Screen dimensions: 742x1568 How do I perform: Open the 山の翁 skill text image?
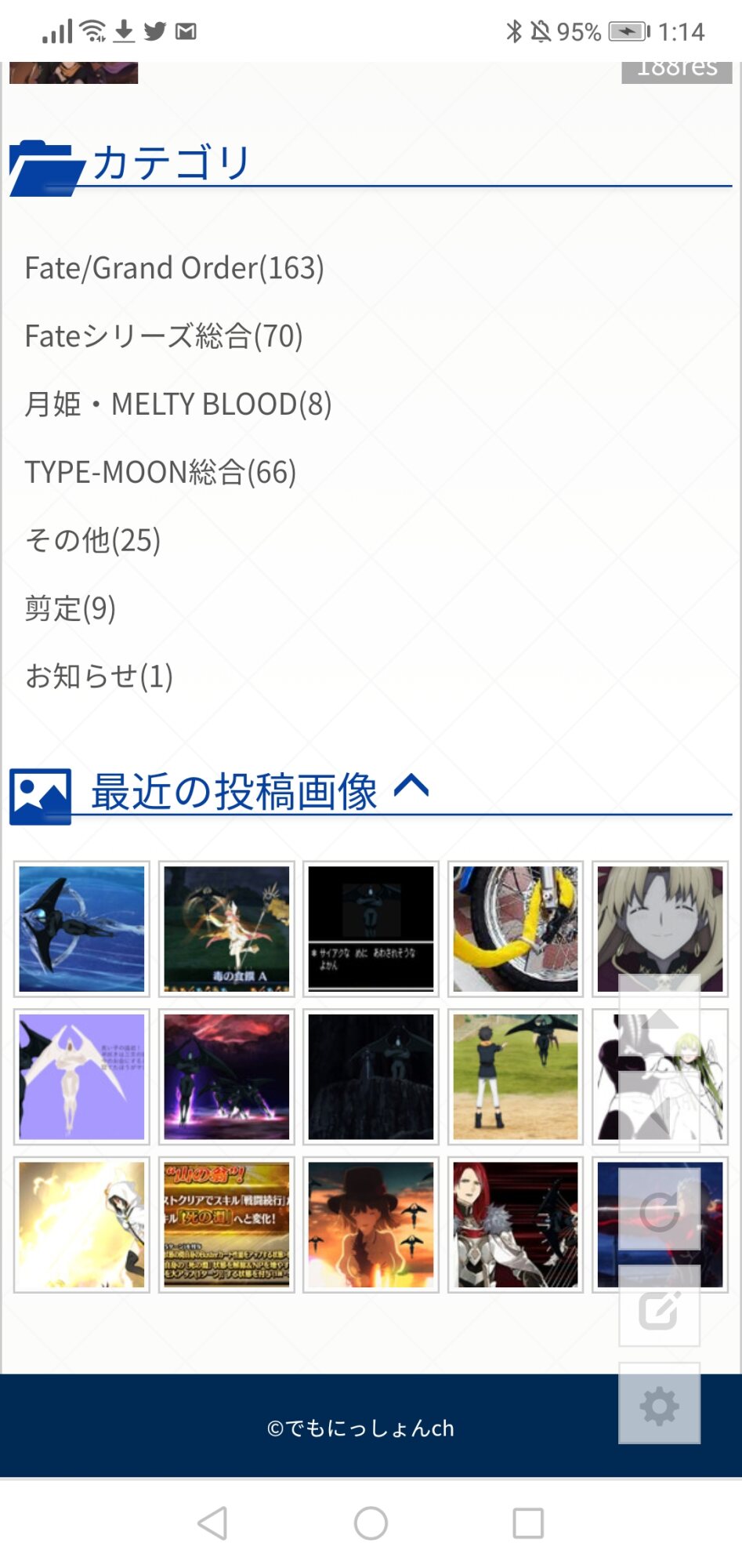point(226,1224)
